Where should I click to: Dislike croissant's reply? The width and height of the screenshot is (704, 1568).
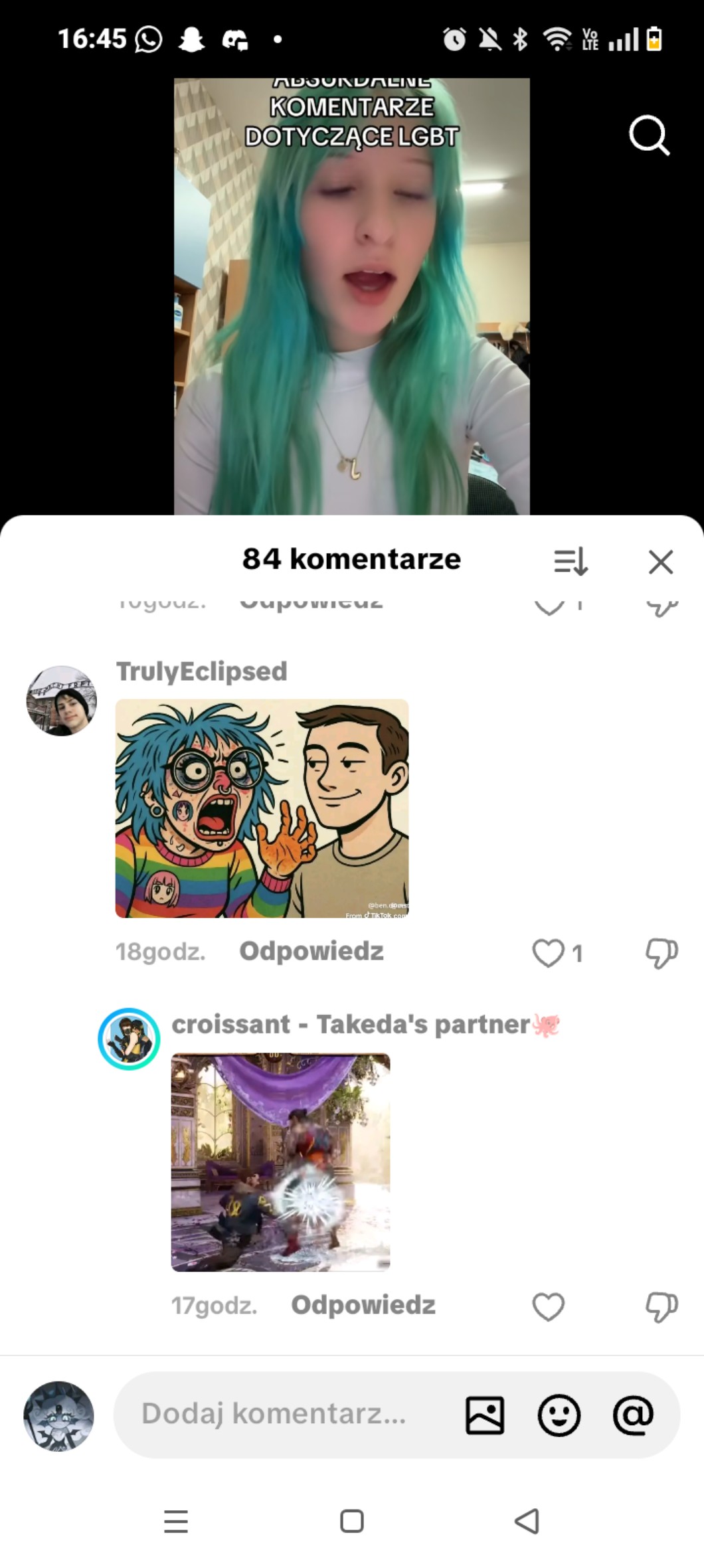661,1306
